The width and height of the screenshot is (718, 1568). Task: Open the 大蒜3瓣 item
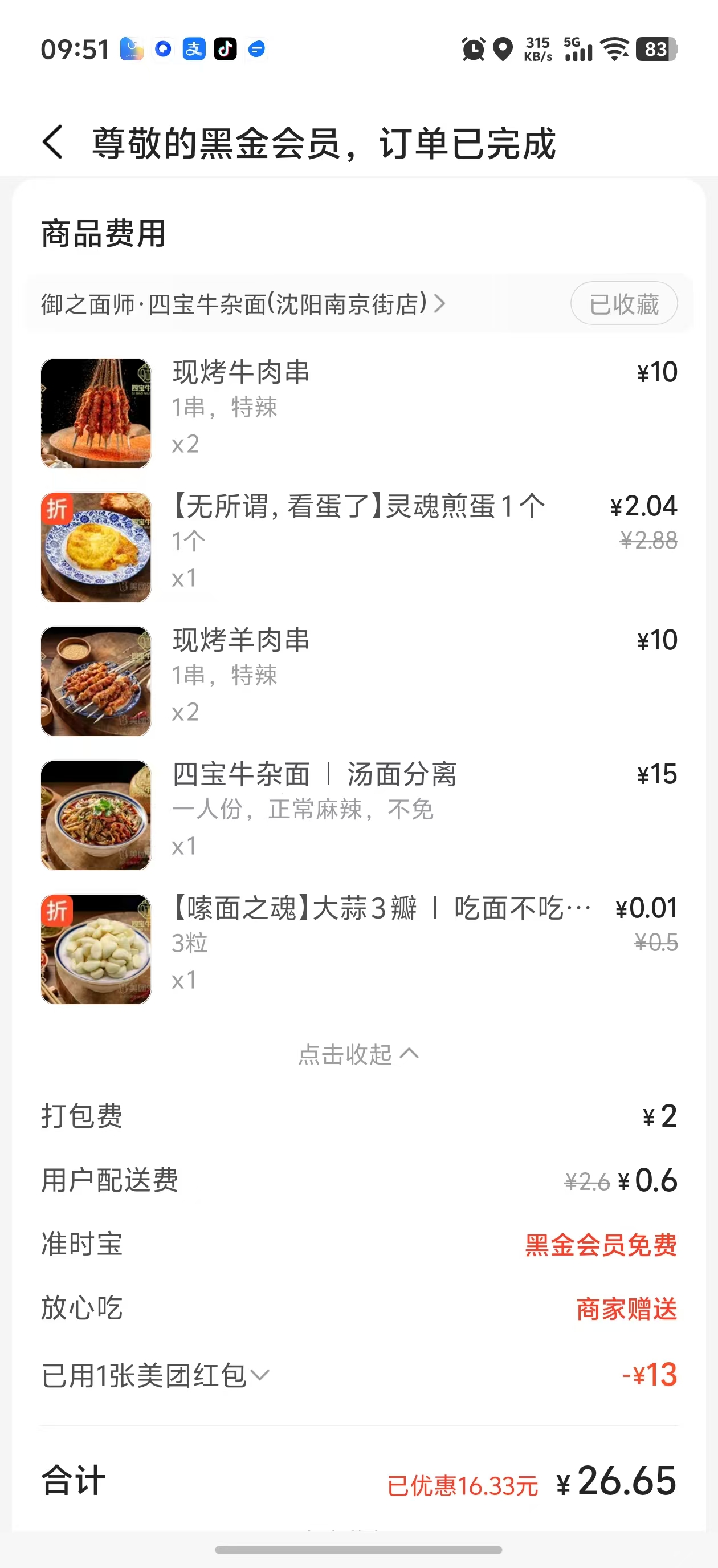[380, 908]
